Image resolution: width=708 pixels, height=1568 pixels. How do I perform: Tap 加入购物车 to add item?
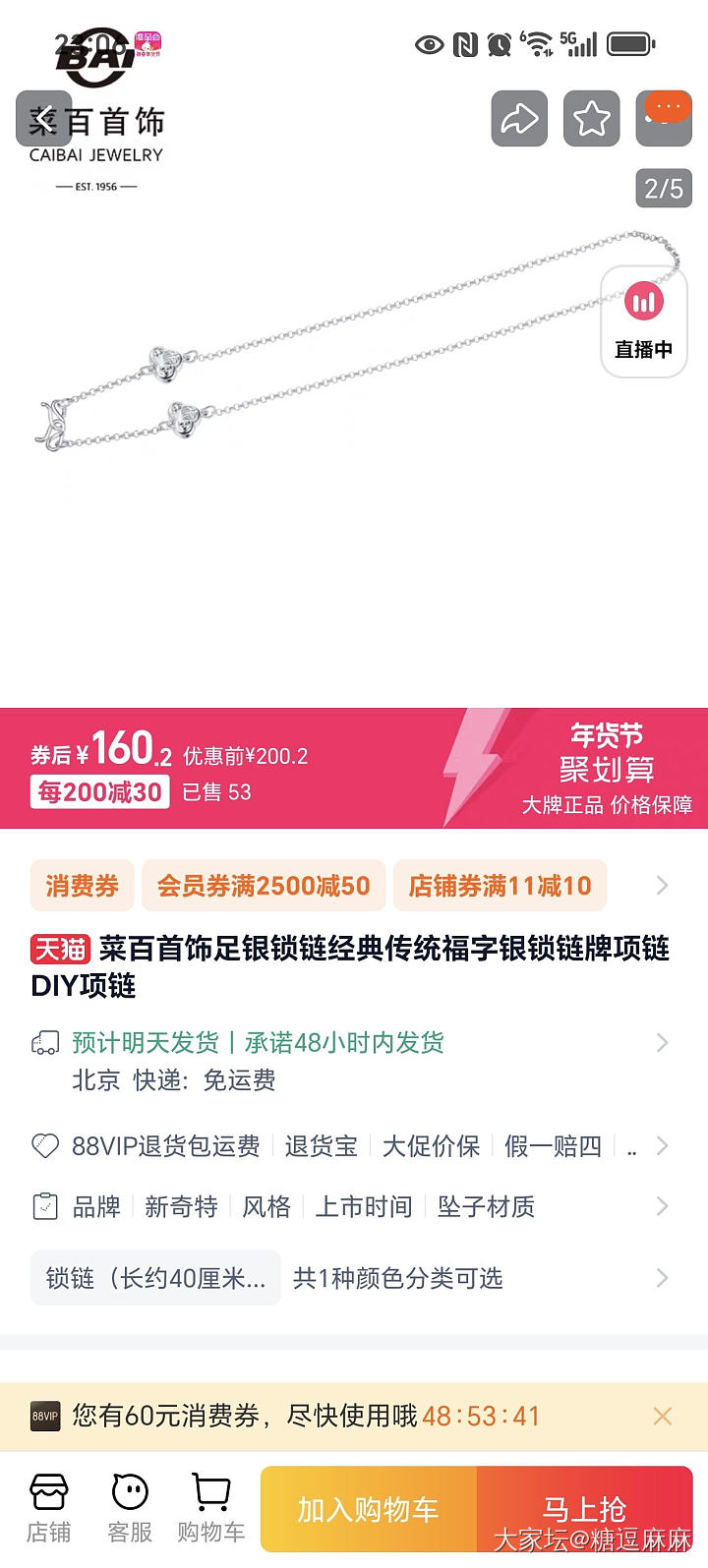tap(368, 1509)
